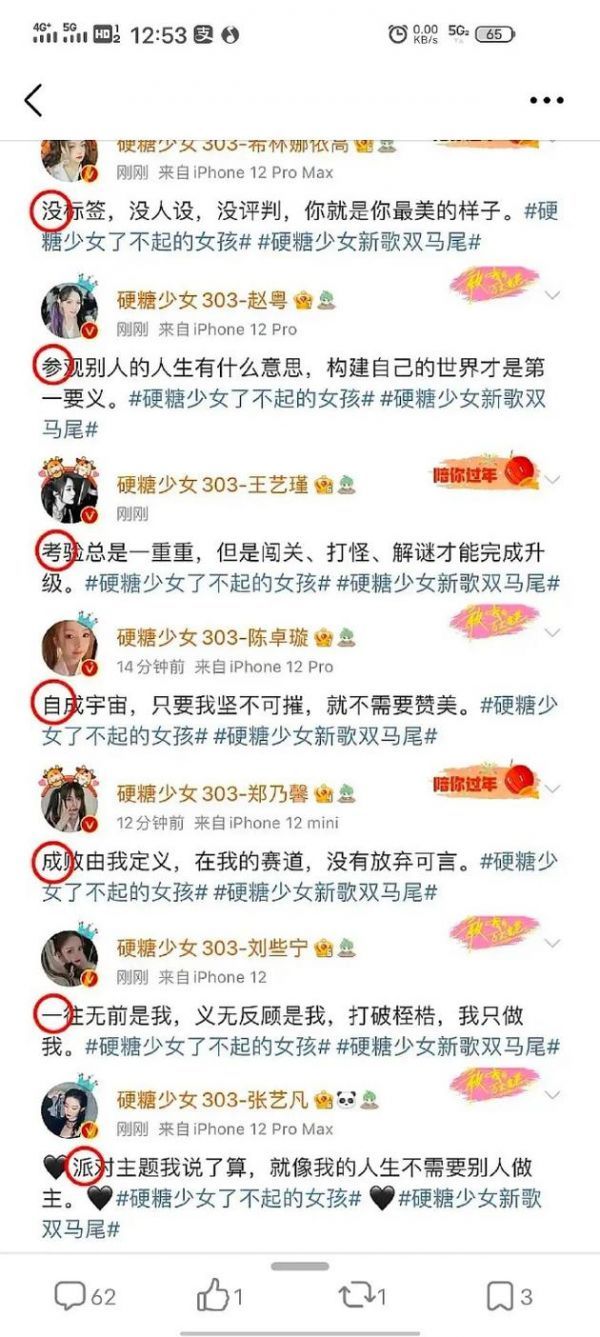Like this post with the thumbs-up icon
The height and width of the screenshot is (1337, 600).
(218, 1296)
